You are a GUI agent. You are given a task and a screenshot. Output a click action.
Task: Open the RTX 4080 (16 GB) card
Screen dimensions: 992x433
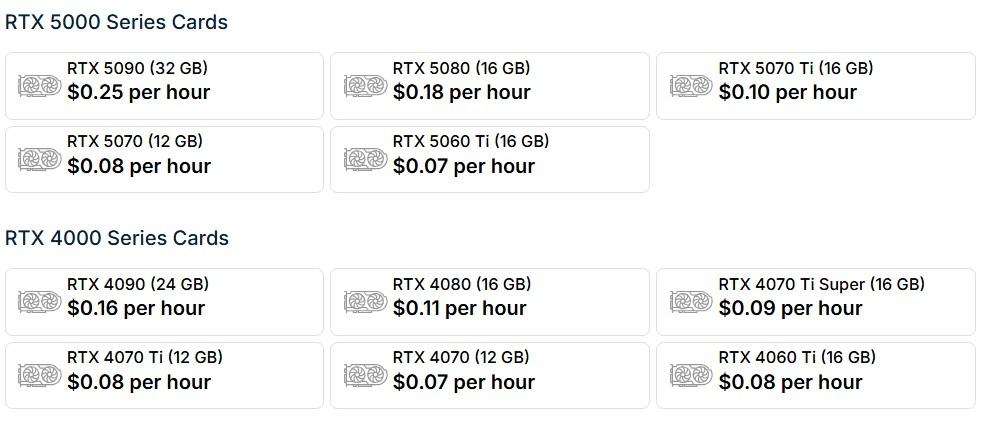coord(489,301)
